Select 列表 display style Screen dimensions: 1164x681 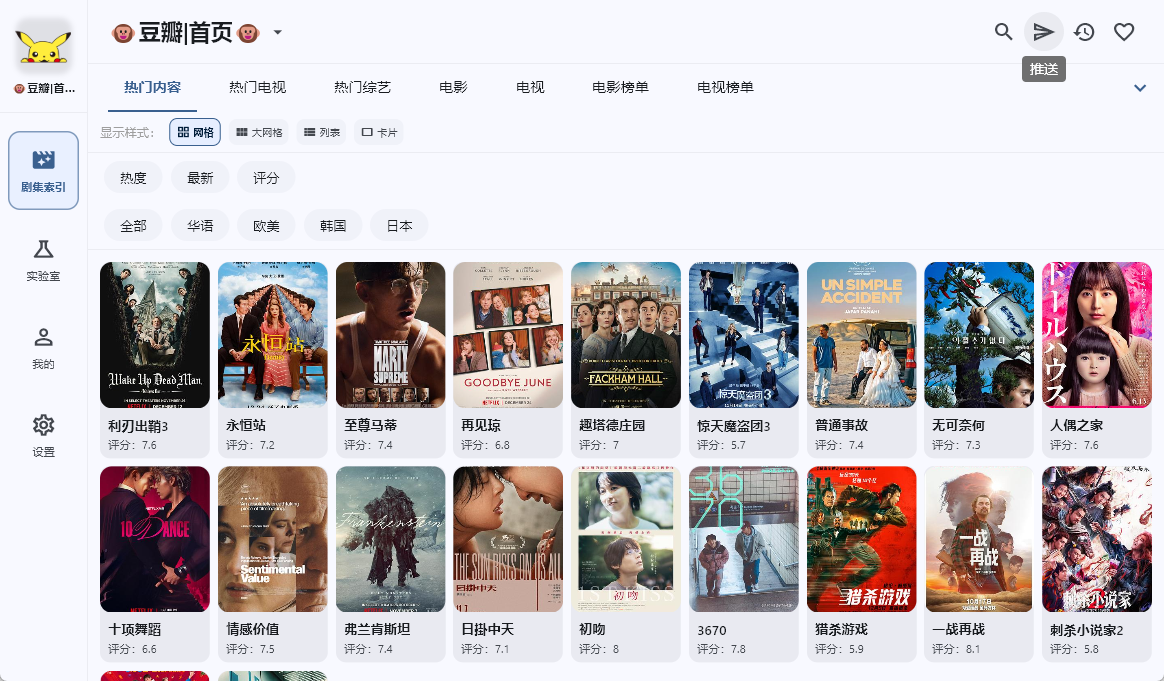coord(321,132)
